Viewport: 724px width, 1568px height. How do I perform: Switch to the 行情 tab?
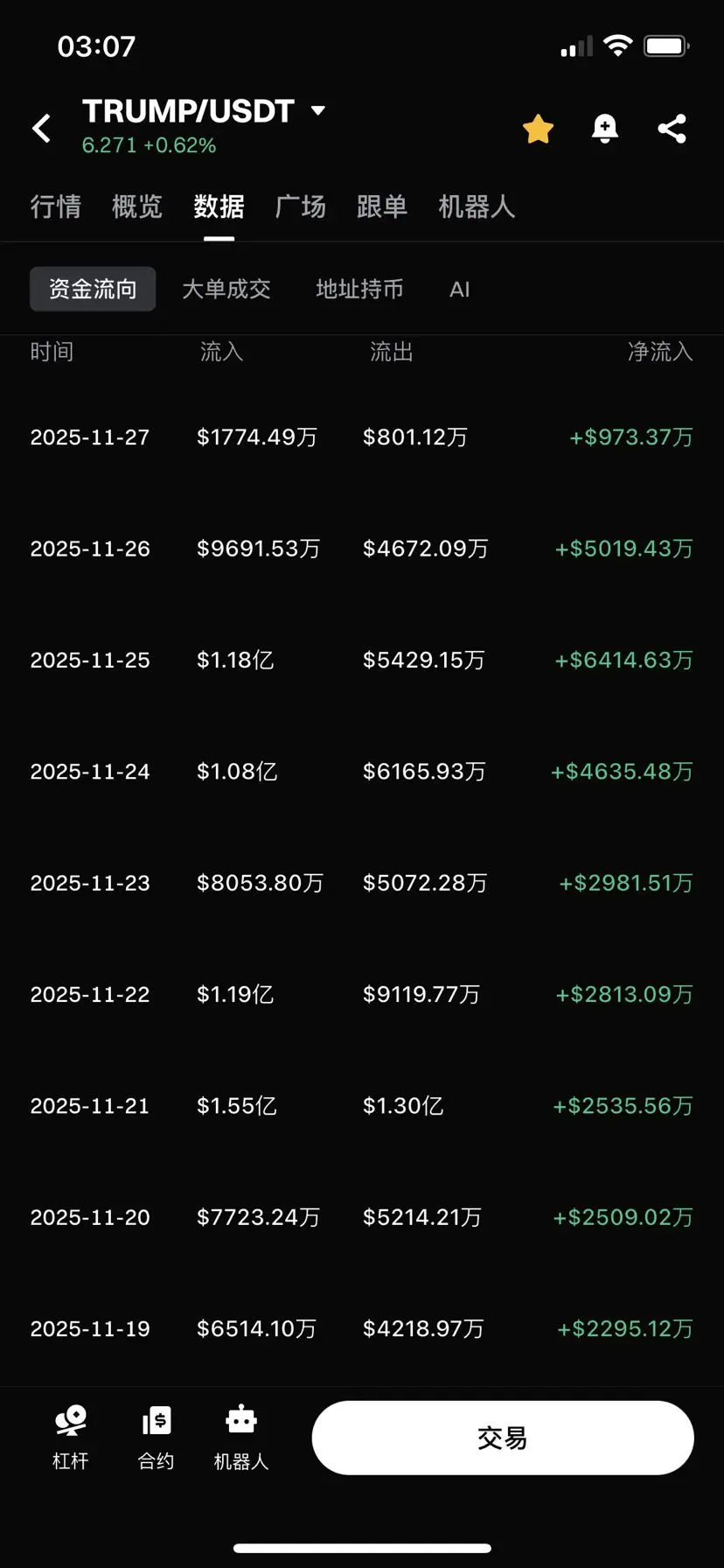pyautogui.click(x=55, y=206)
